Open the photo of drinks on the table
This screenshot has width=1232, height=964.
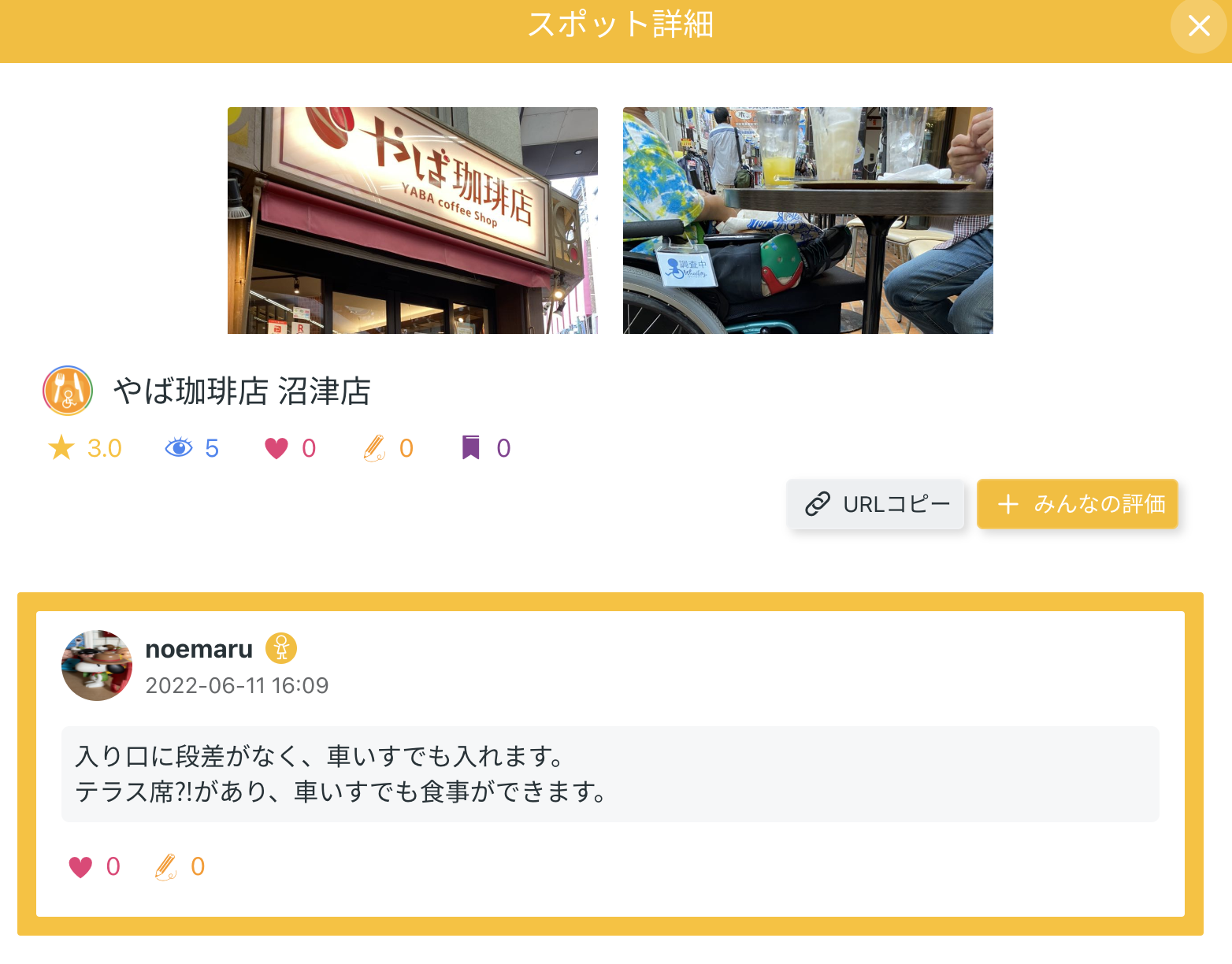point(807,221)
